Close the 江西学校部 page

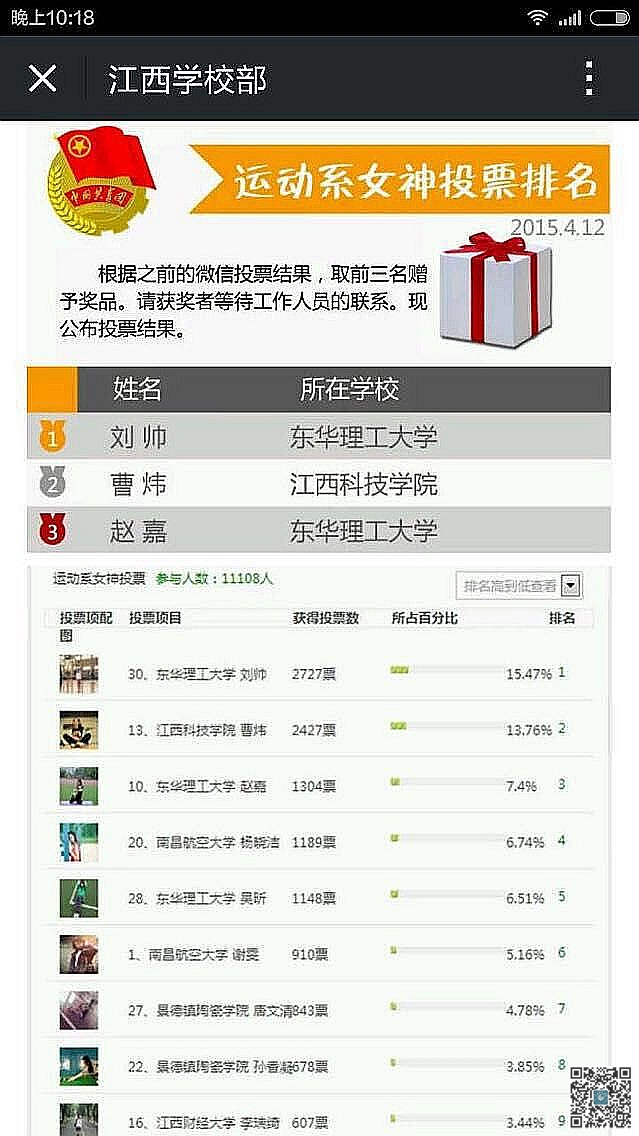[x=43, y=78]
